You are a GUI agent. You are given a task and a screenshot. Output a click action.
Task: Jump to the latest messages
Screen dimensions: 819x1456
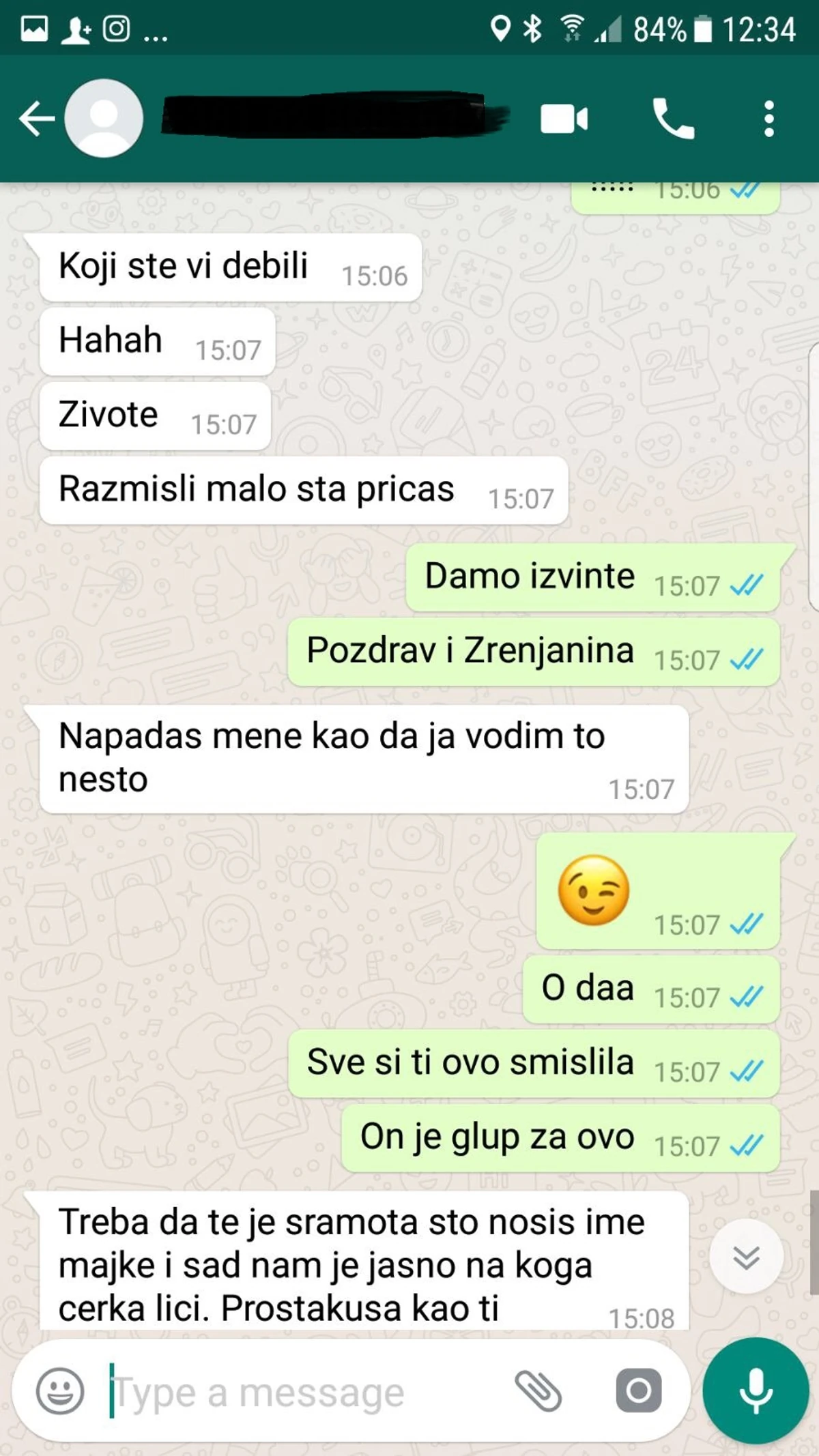point(746,1256)
